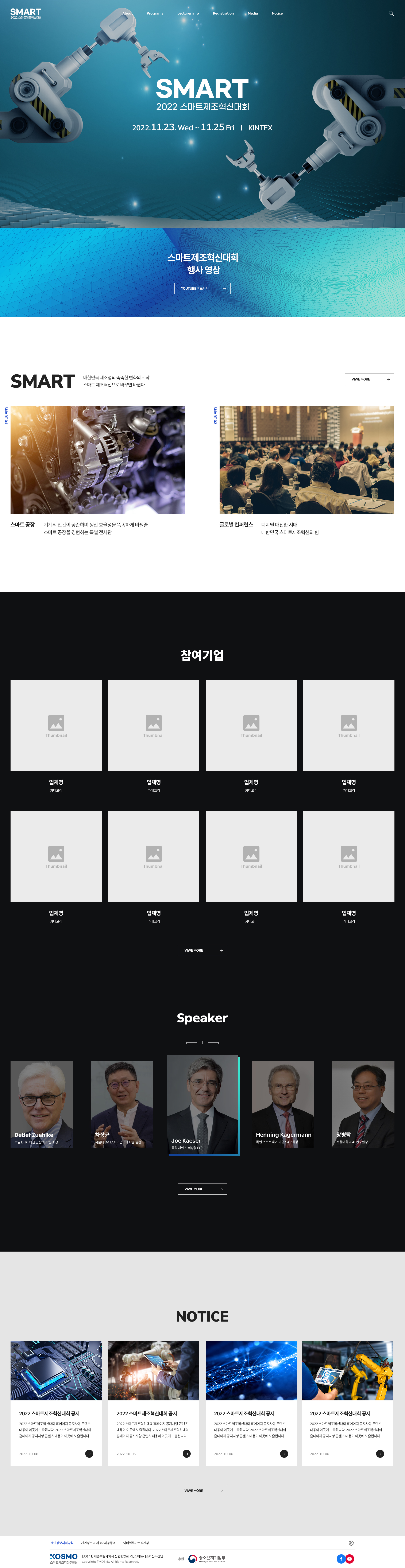Open the 개인정보처리방침 footer link
This screenshot has width=405, height=1568.
(x=62, y=1543)
